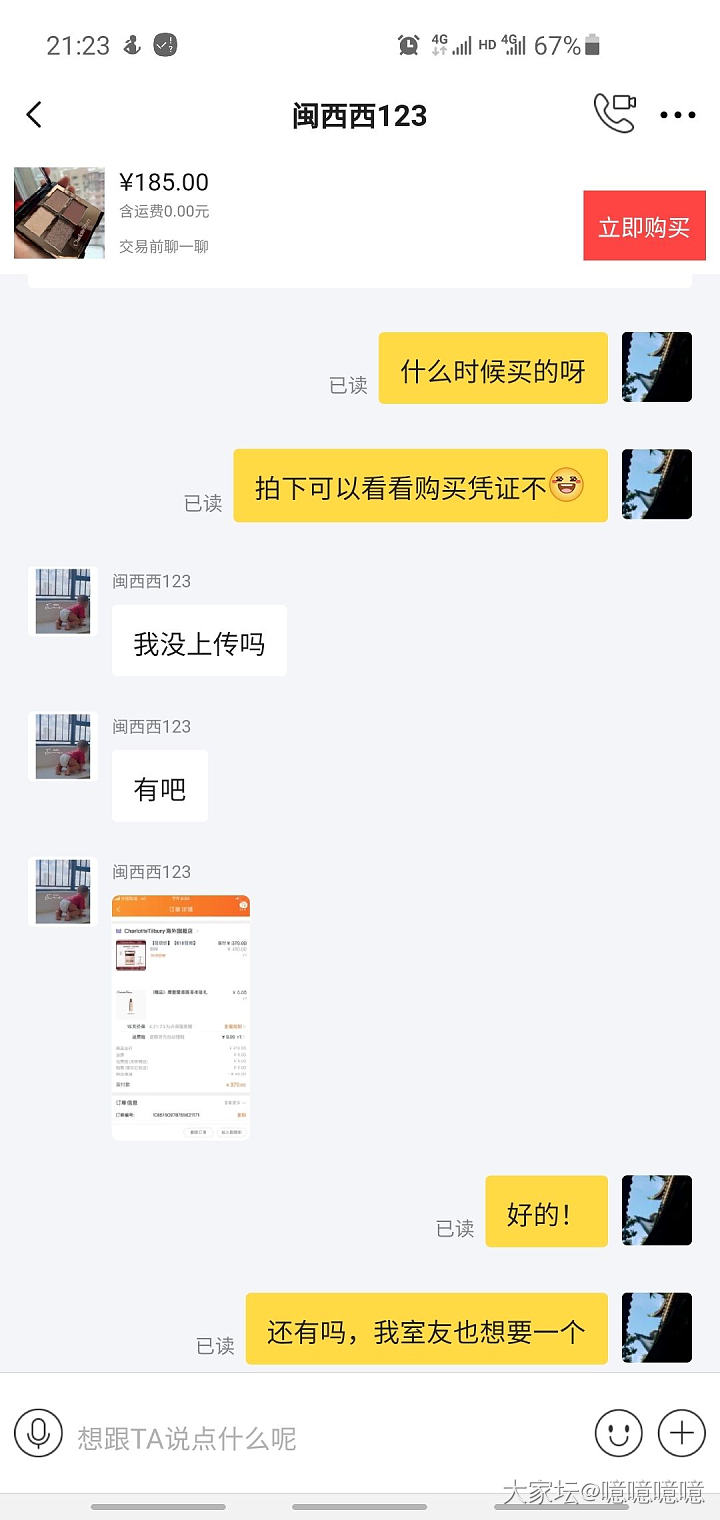Open 闽西西123's avatar beside 我没上传吗
Image resolution: width=720 pixels, height=1520 pixels.
[x=62, y=601]
